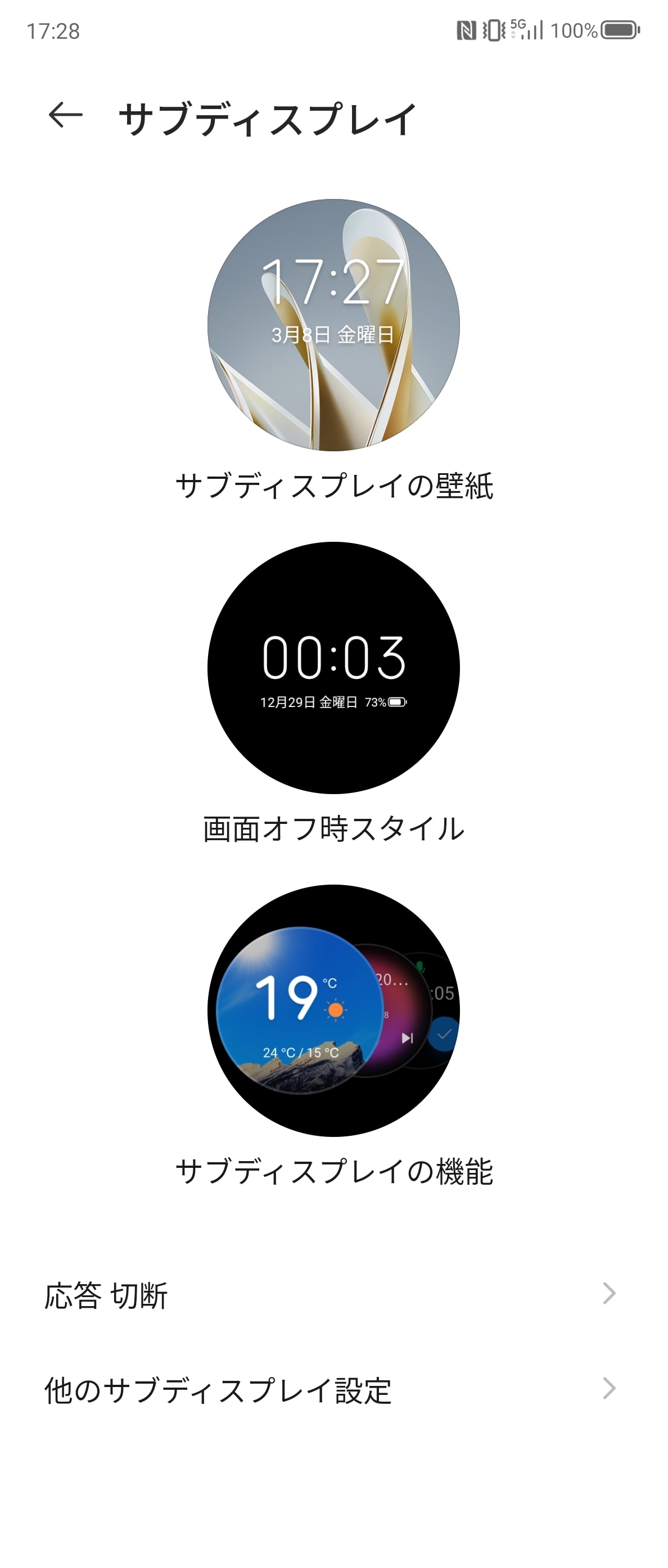Tap the battery icon in the status bar
This screenshot has width=668, height=1568.
coord(619,29)
